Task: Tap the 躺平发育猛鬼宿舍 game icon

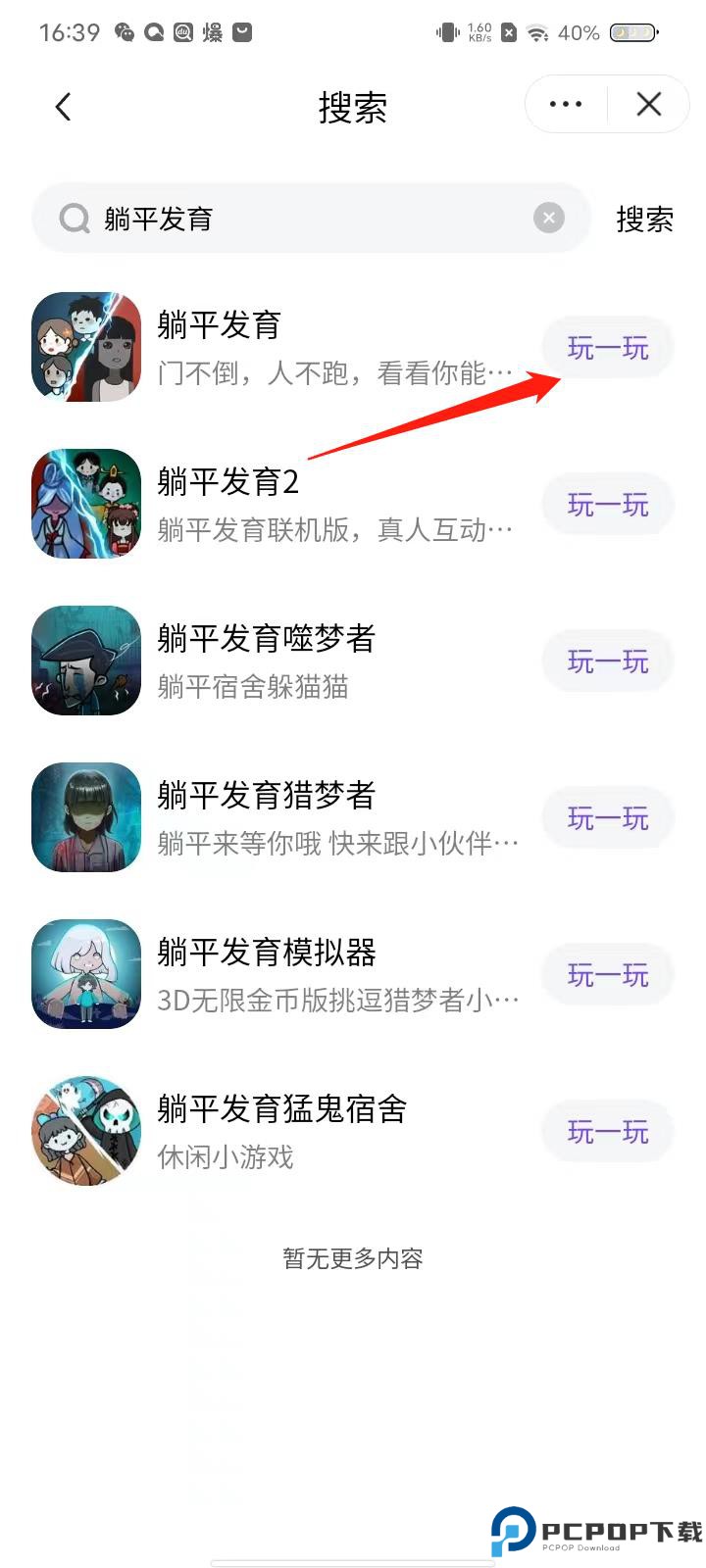Action: (85, 1131)
